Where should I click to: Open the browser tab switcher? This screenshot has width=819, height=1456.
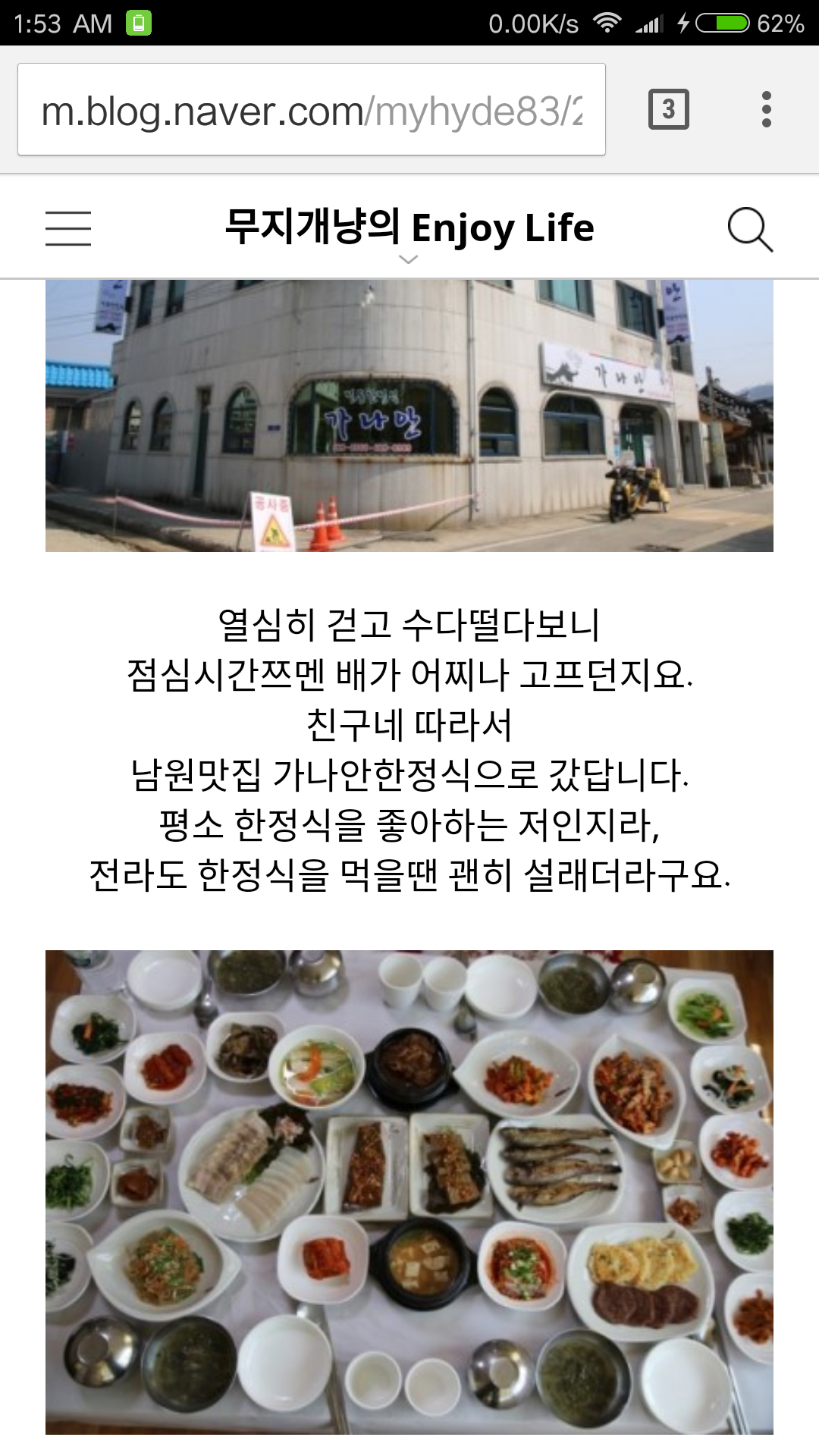click(x=668, y=109)
